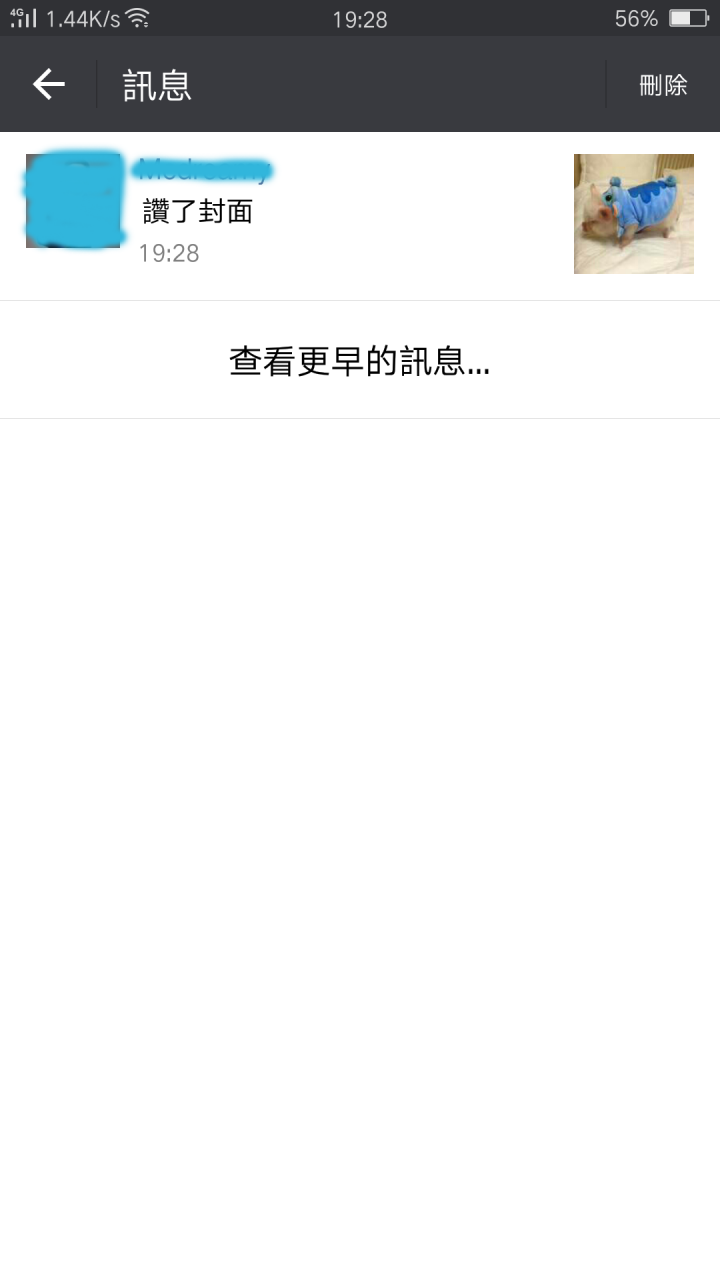
Task: Tap the 刪除 delete button
Action: (x=663, y=85)
